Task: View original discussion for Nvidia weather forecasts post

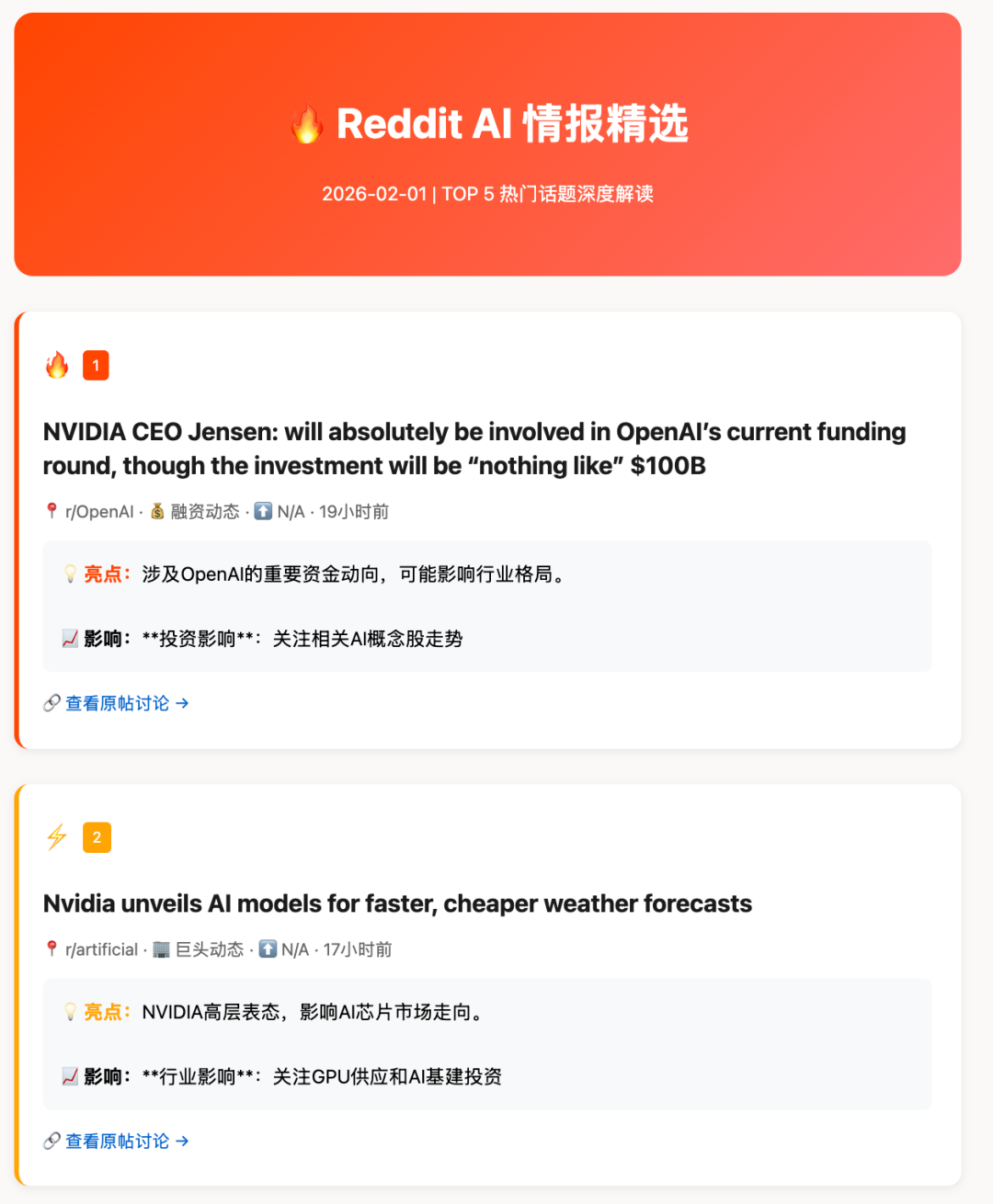Action: [126, 1141]
